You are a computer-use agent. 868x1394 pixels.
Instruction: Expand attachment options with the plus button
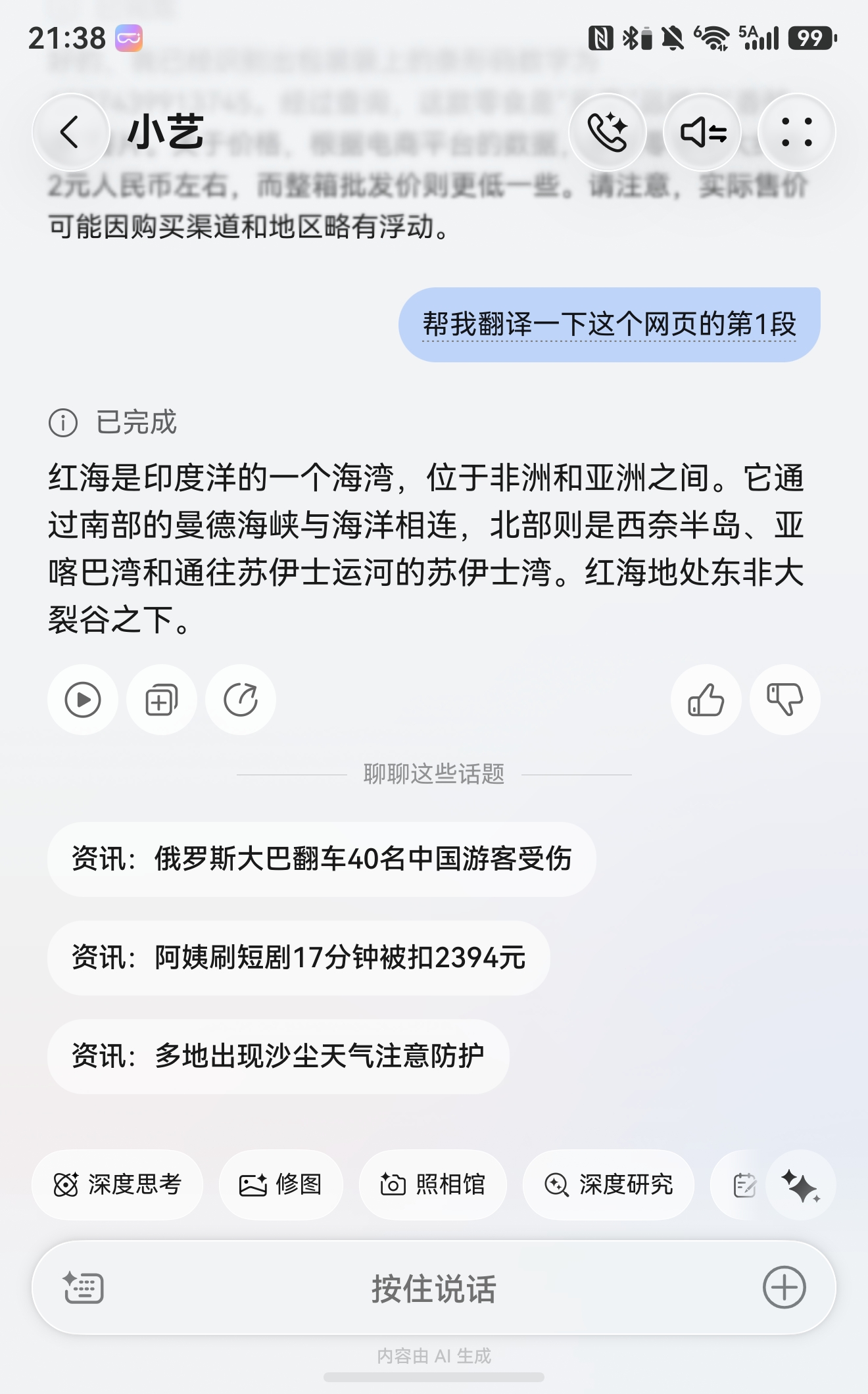pyautogui.click(x=783, y=1287)
